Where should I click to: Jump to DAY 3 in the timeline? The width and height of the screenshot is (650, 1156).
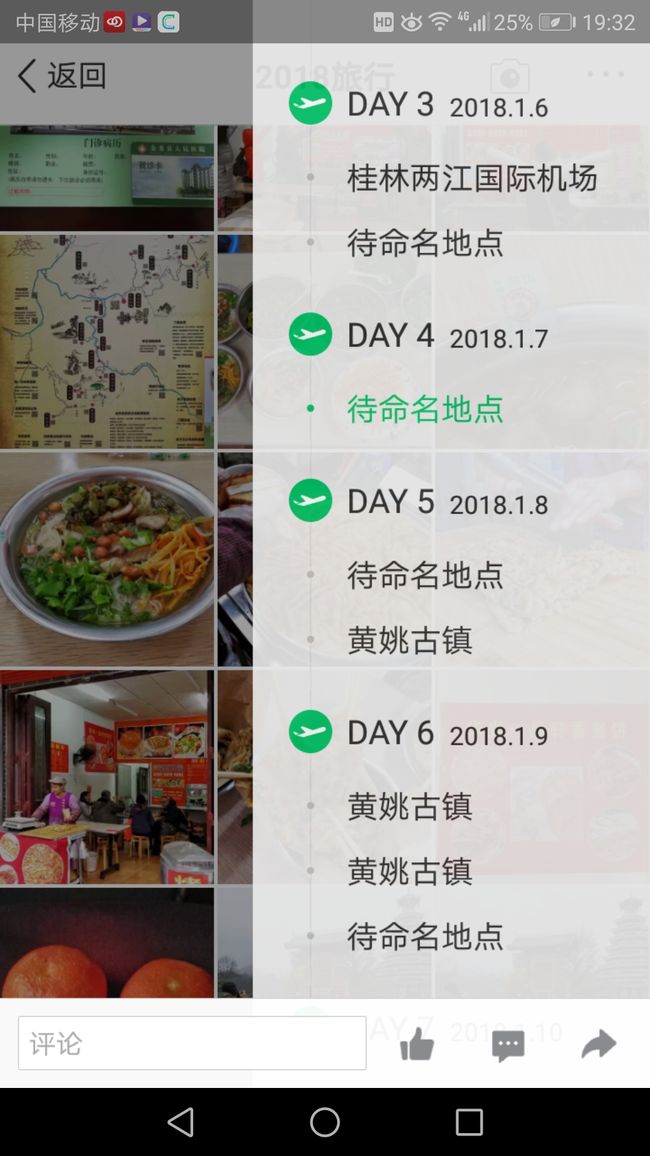click(419, 105)
